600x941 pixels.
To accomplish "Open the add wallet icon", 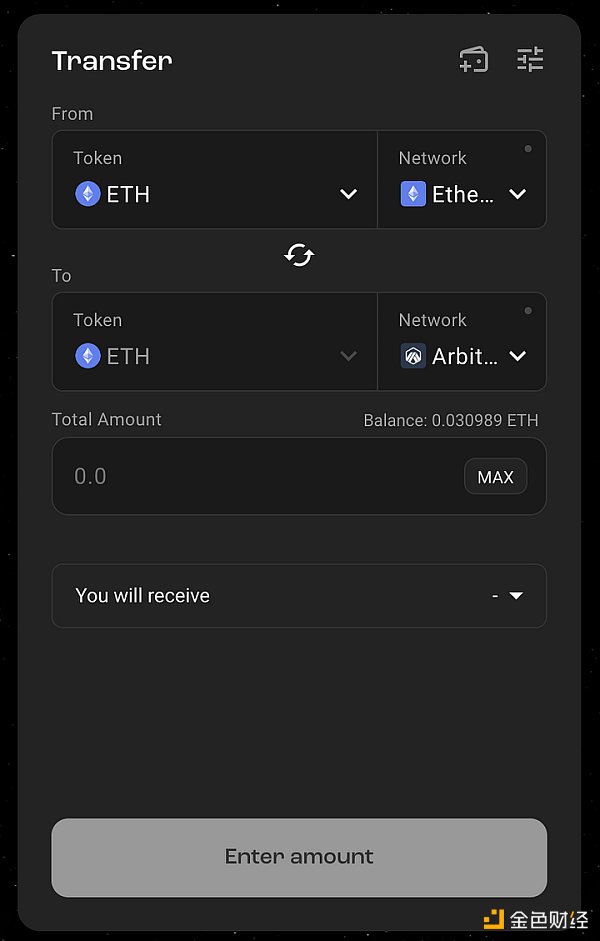I will (x=473, y=60).
